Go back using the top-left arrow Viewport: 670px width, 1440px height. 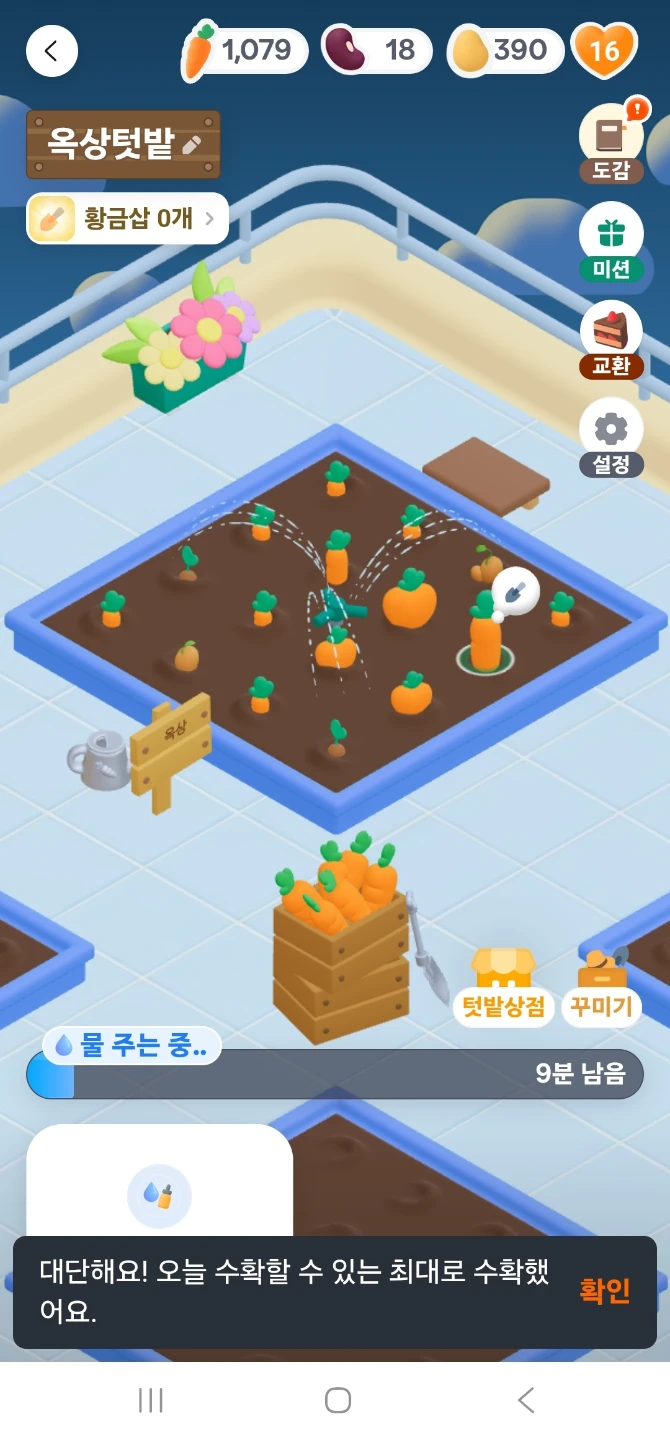pyautogui.click(x=52, y=50)
